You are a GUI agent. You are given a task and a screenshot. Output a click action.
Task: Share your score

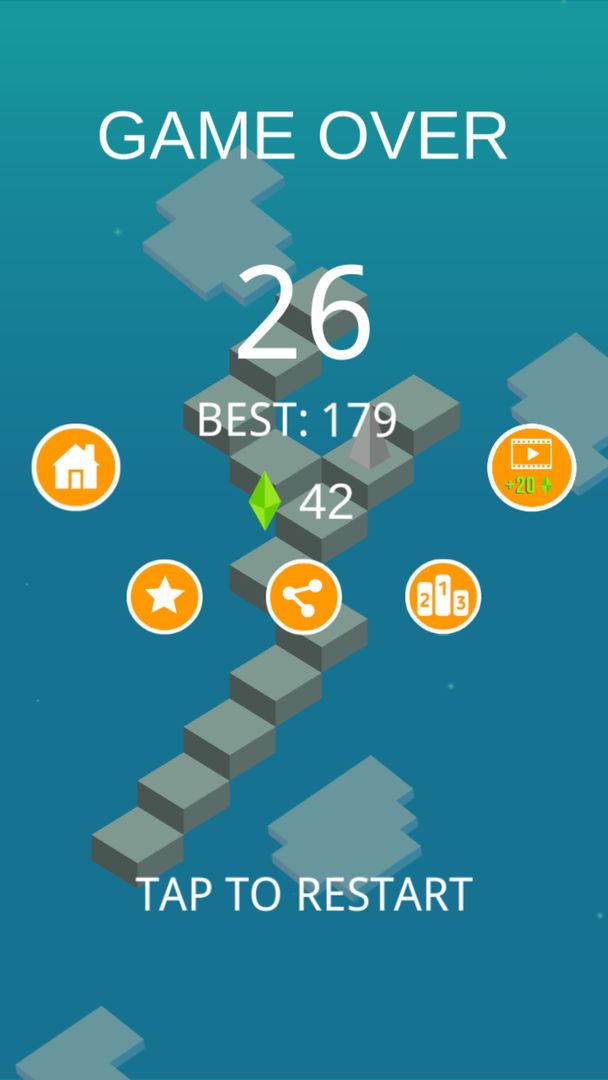pyautogui.click(x=304, y=597)
